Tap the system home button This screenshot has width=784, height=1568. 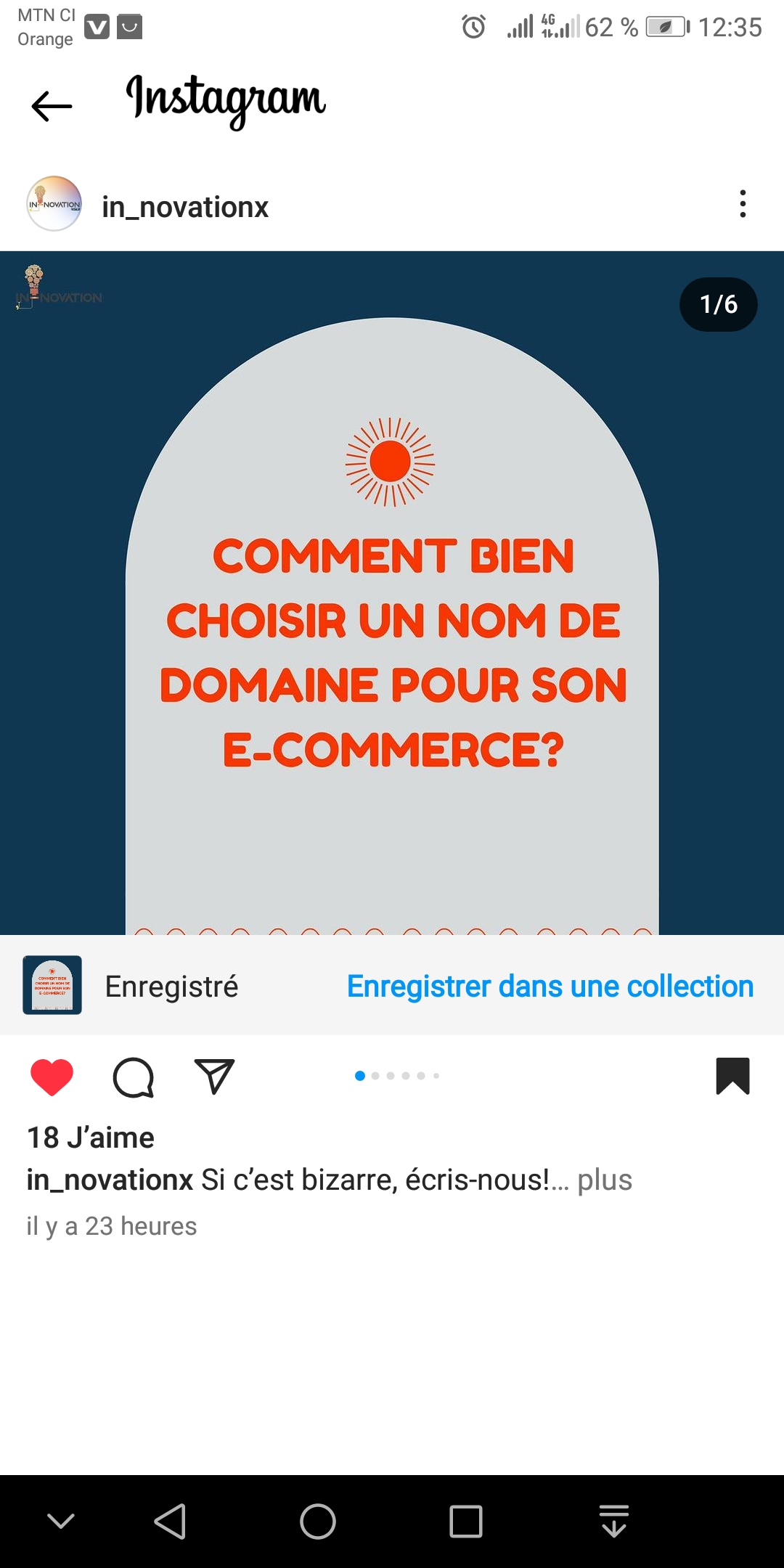pyautogui.click(x=318, y=1522)
